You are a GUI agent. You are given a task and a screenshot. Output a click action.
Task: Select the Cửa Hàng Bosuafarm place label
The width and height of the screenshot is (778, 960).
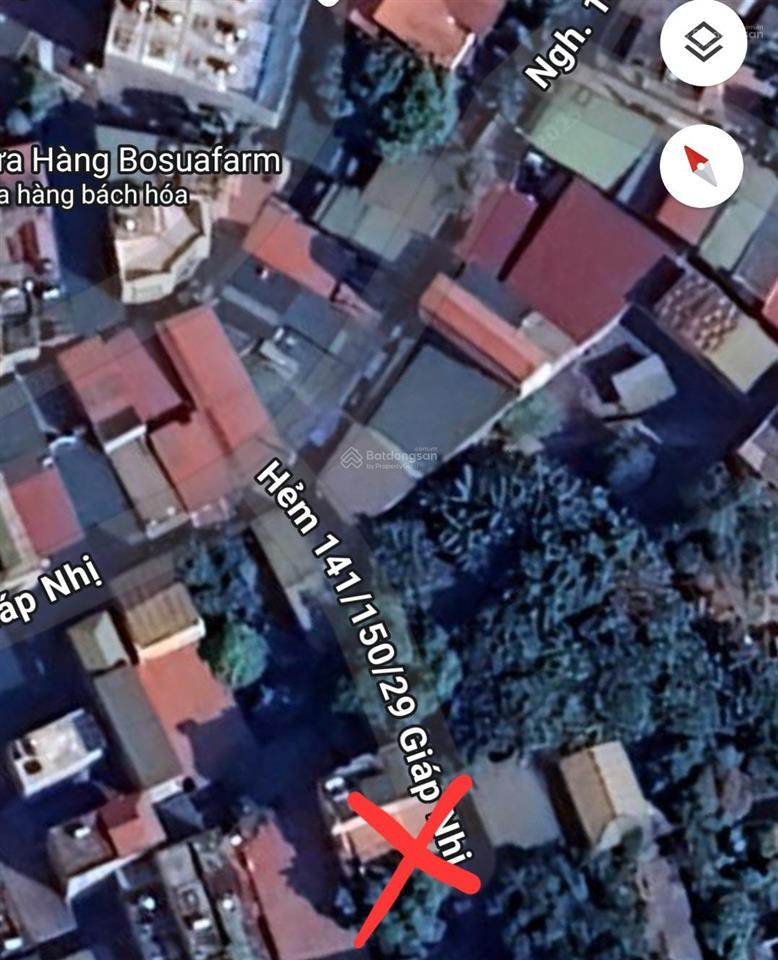[x=140, y=157]
